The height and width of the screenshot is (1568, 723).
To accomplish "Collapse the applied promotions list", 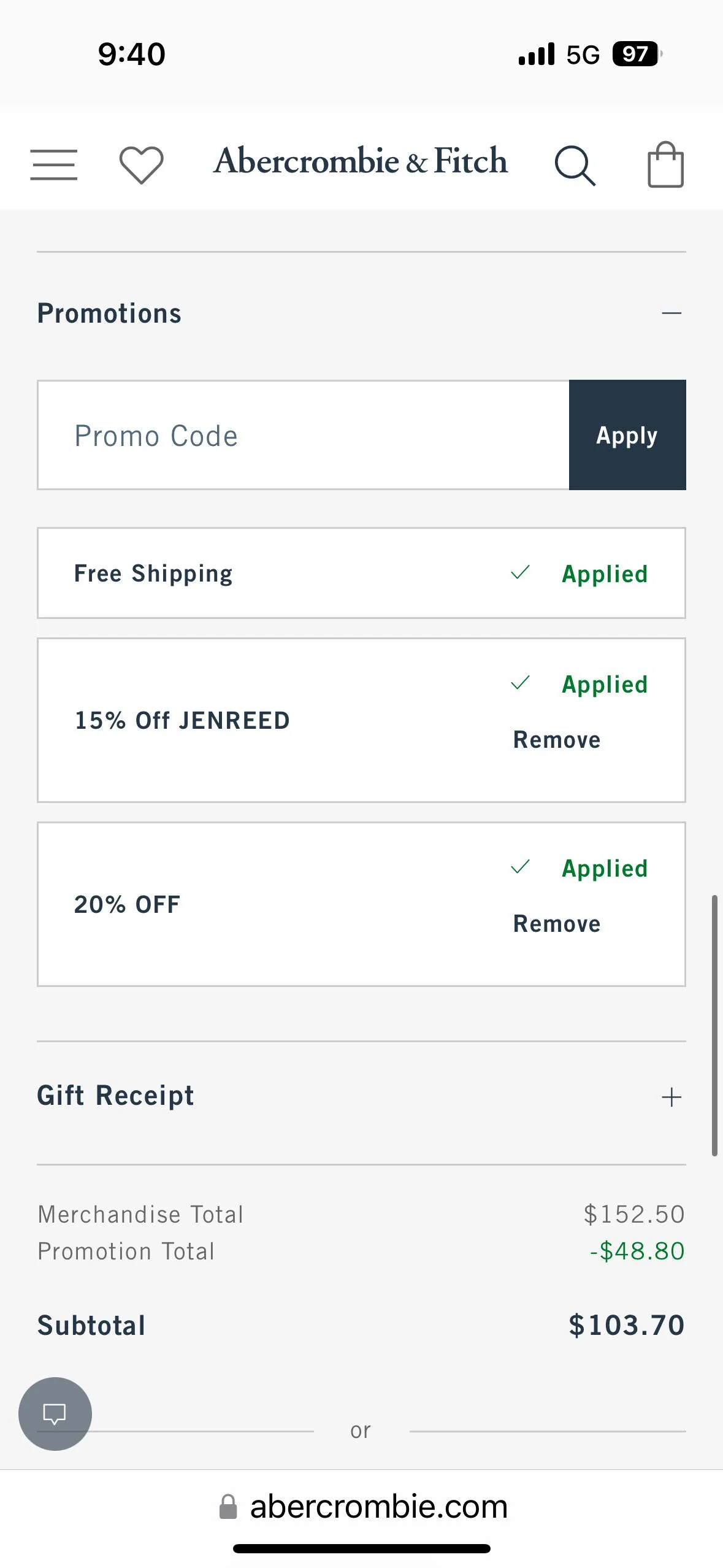I will tap(673, 313).
